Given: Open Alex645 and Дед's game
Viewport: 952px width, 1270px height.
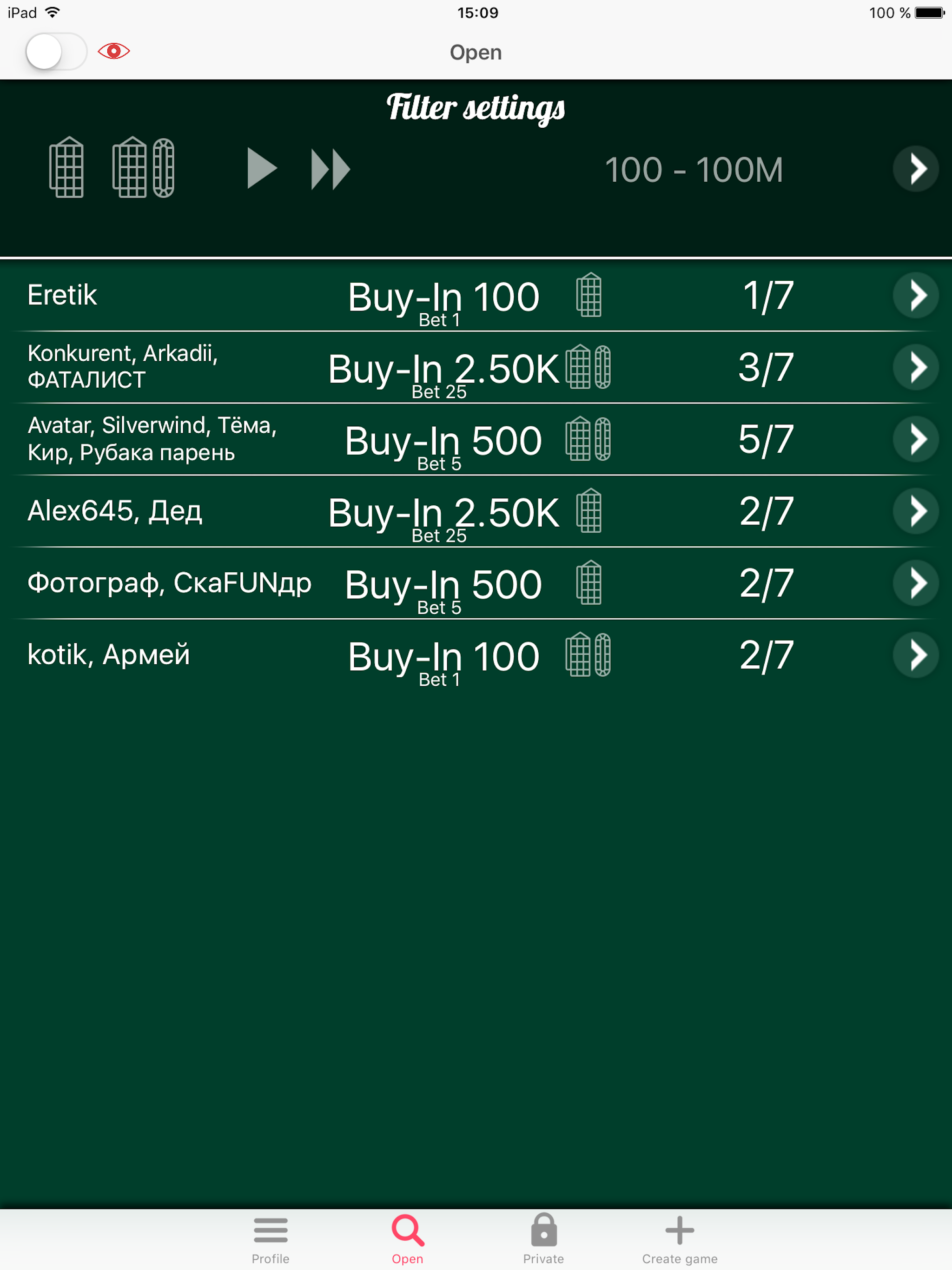Looking at the screenshot, I should [915, 511].
